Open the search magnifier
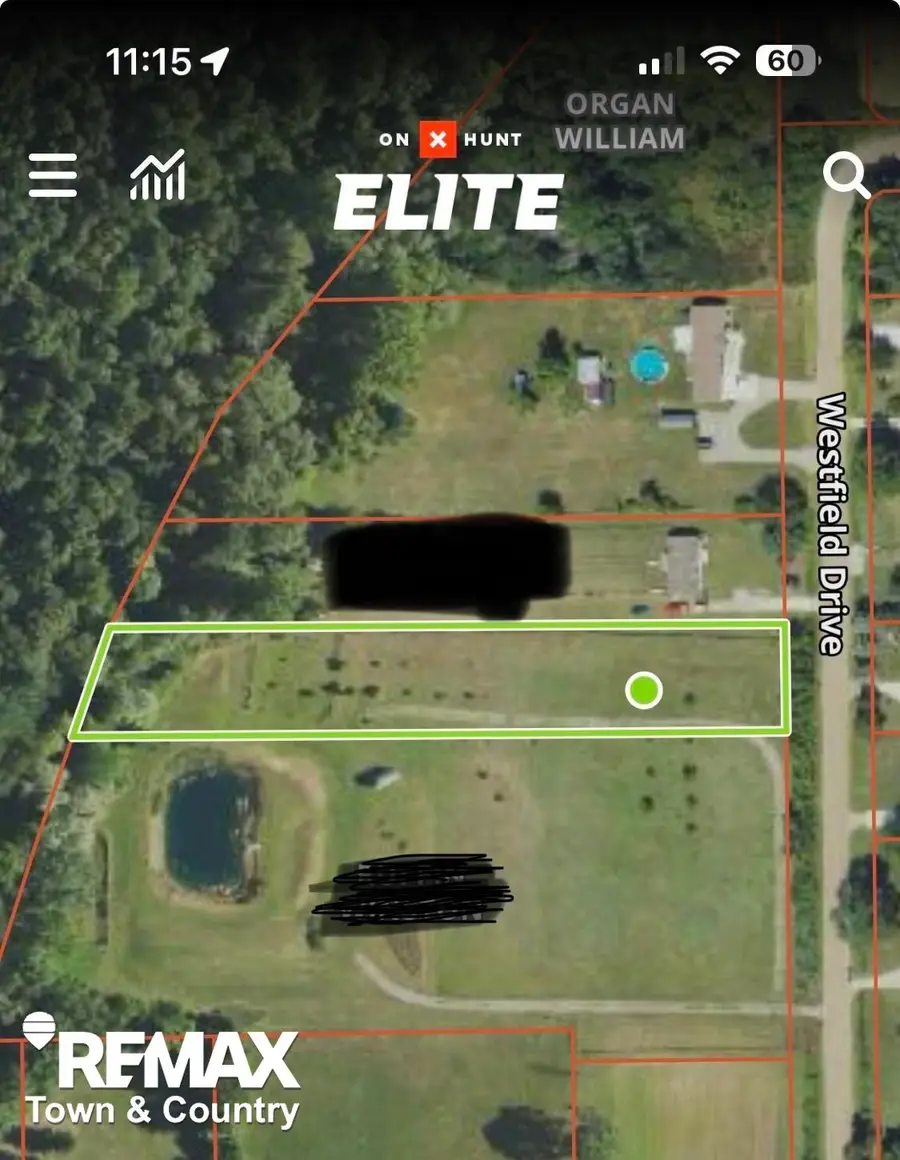Screen dimensions: 900x1160 point(849,176)
